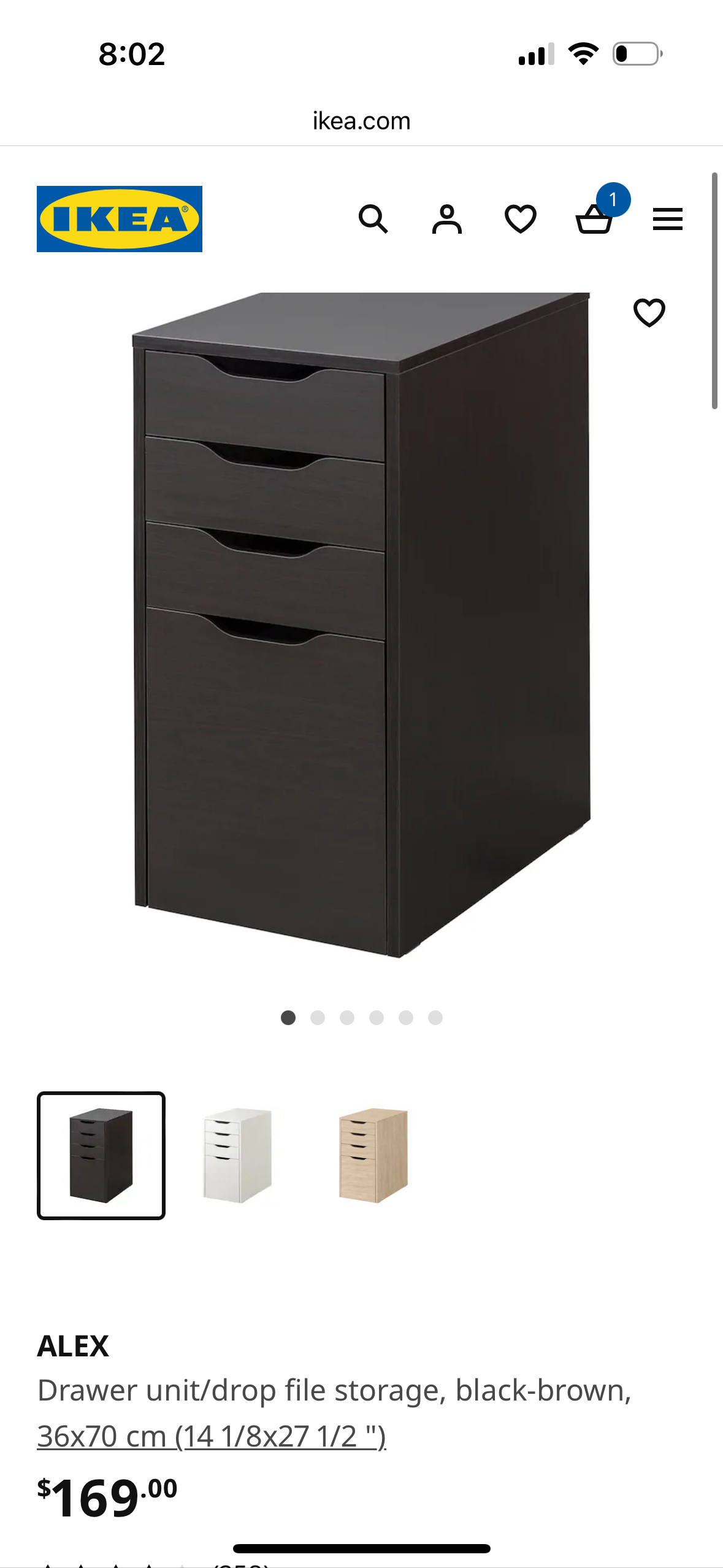Image resolution: width=723 pixels, height=1568 pixels.
Task: Open the shopping basket with 1 item
Action: point(594,219)
